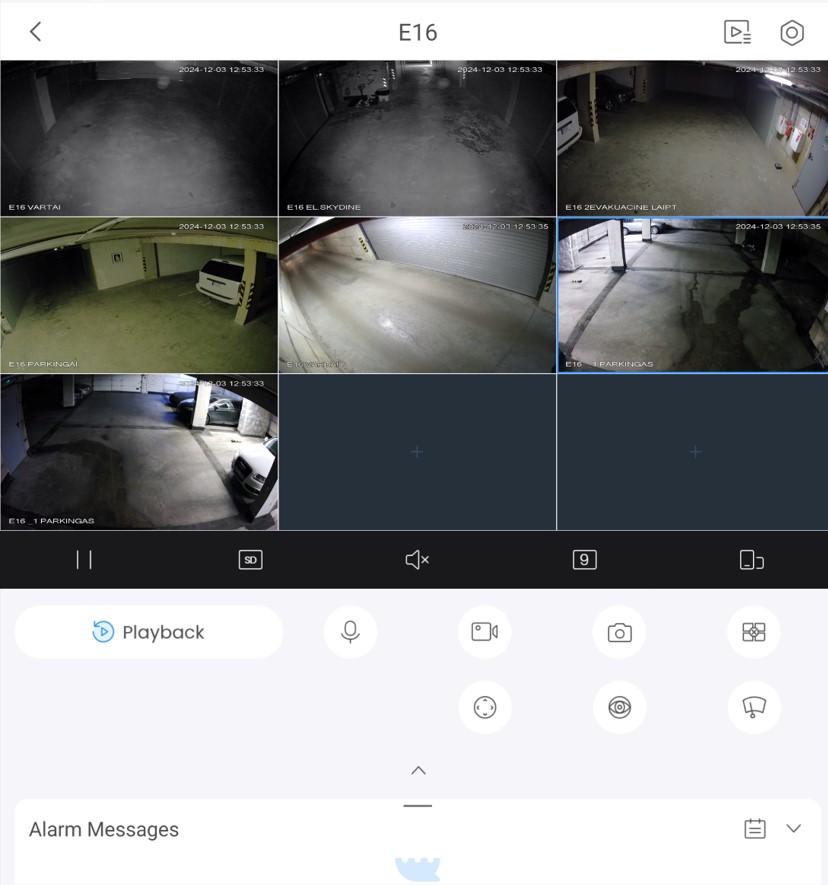
Task: Open the alarm messages calendar
Action: coord(755,828)
